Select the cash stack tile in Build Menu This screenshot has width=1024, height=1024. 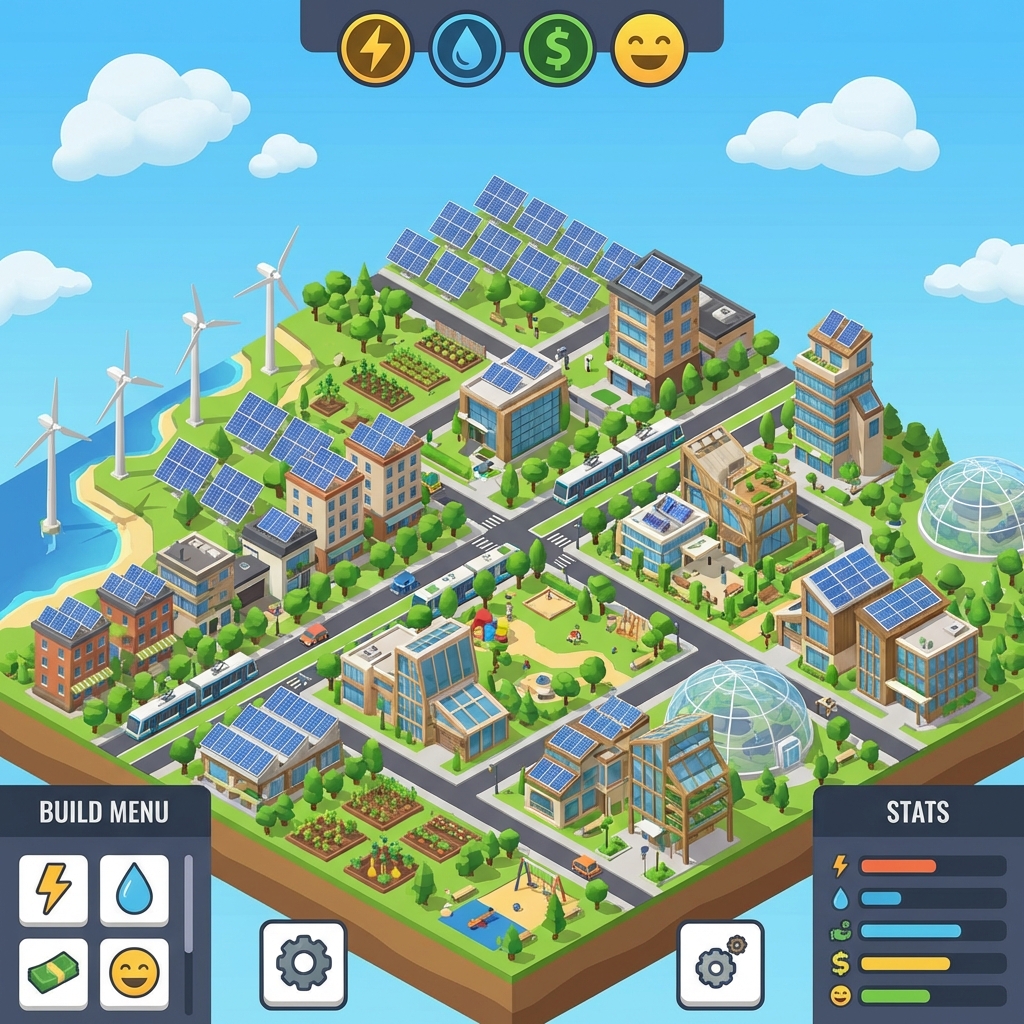53,973
